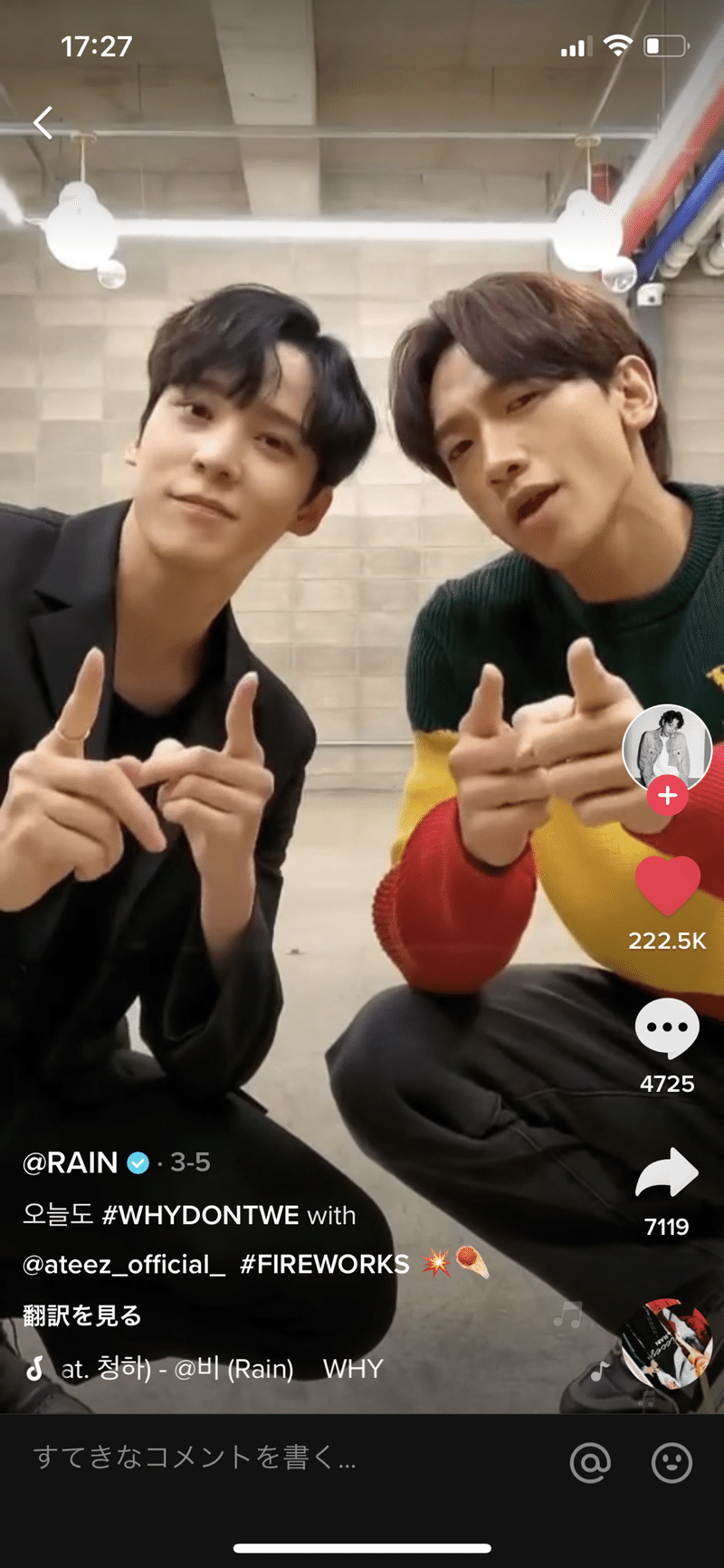Screen dimensions: 724x1568
Task: Focus the comment input field
Action: click(271, 1458)
